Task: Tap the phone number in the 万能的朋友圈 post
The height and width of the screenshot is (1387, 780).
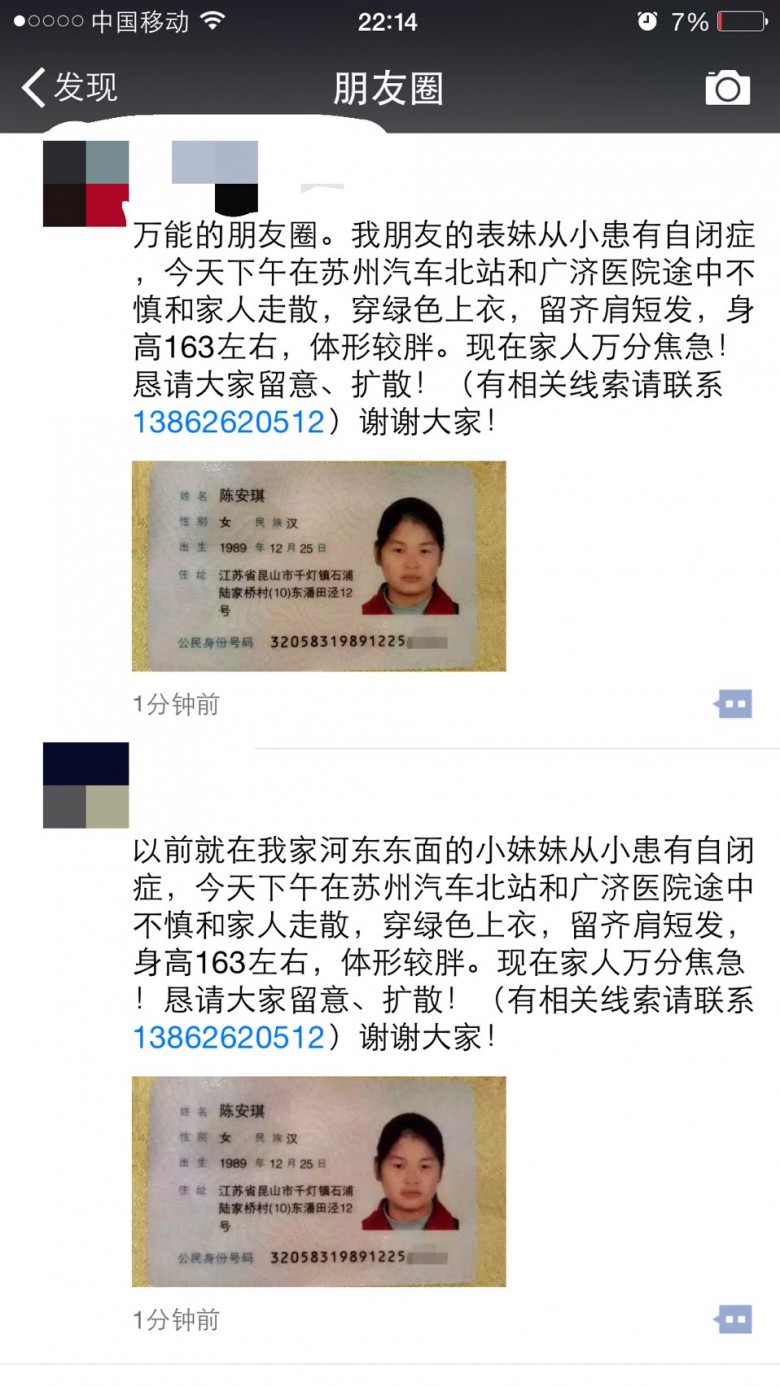Action: coord(229,422)
